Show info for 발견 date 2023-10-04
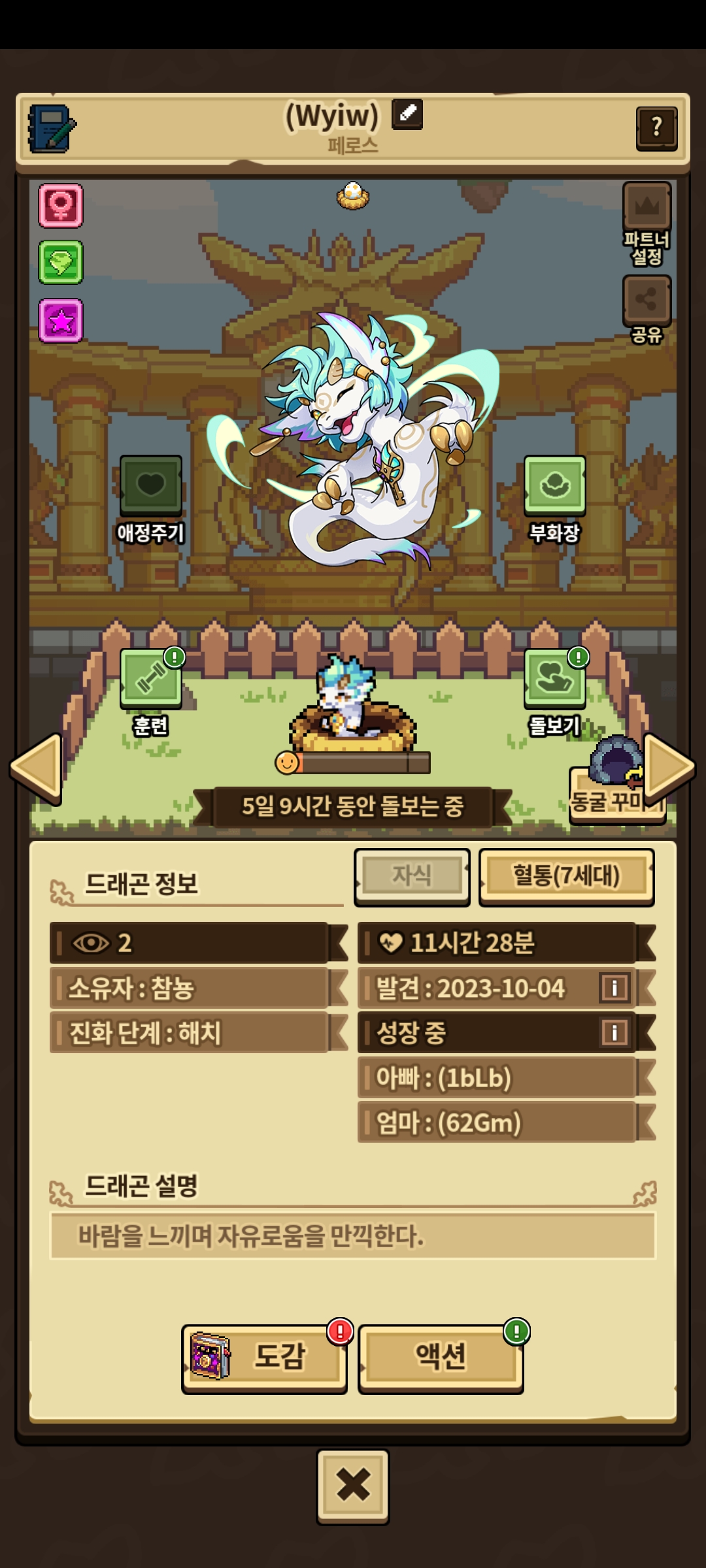Image resolution: width=706 pixels, height=1568 pixels. pos(614,987)
